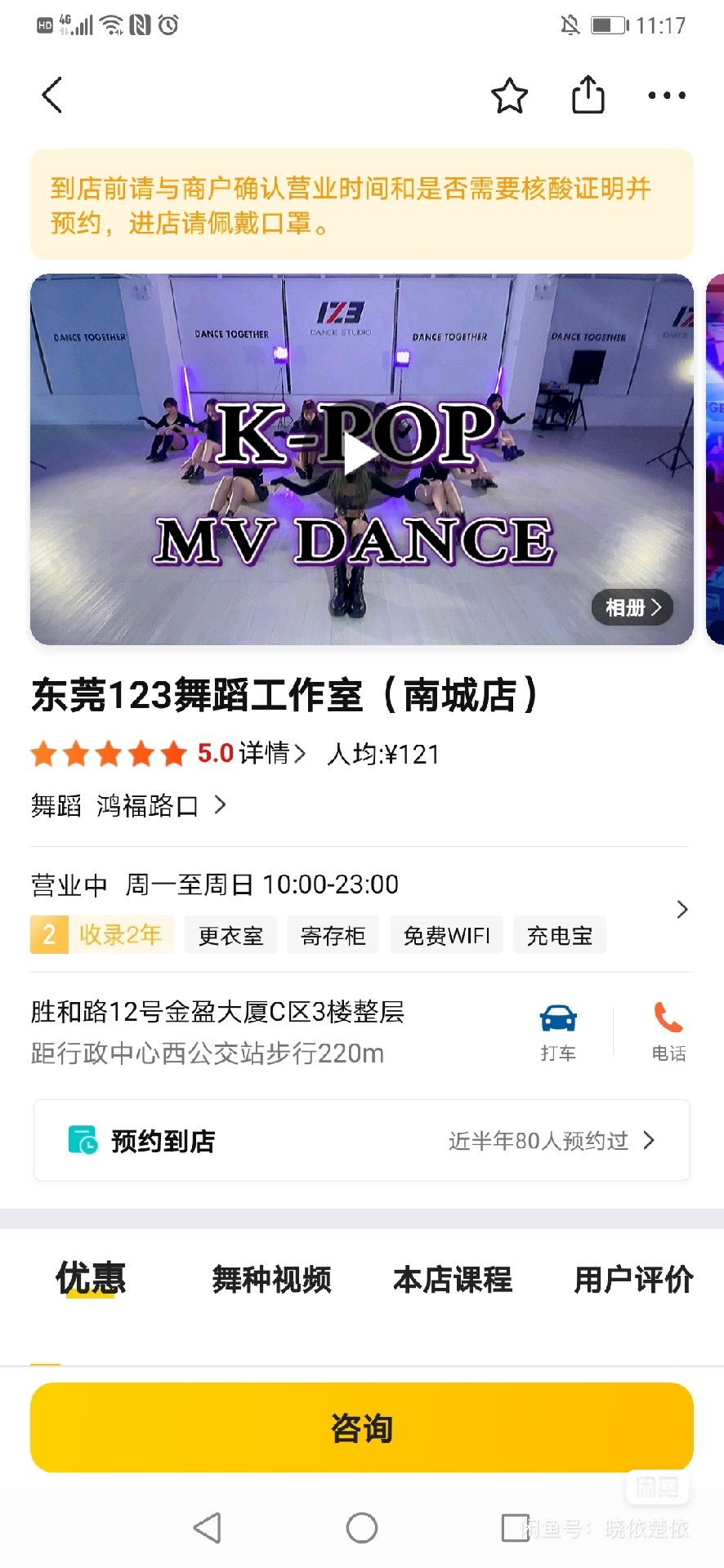Viewport: 724px width, 1568px height.
Task: Call the studio via 电话
Action: click(668, 1031)
